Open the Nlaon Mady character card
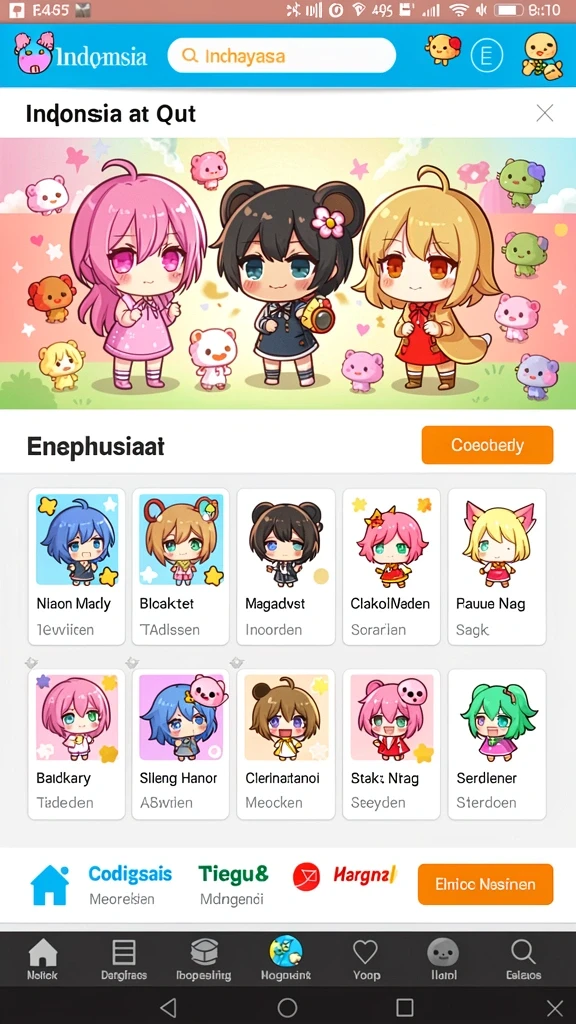Viewport: 576px width, 1024px height. point(76,566)
